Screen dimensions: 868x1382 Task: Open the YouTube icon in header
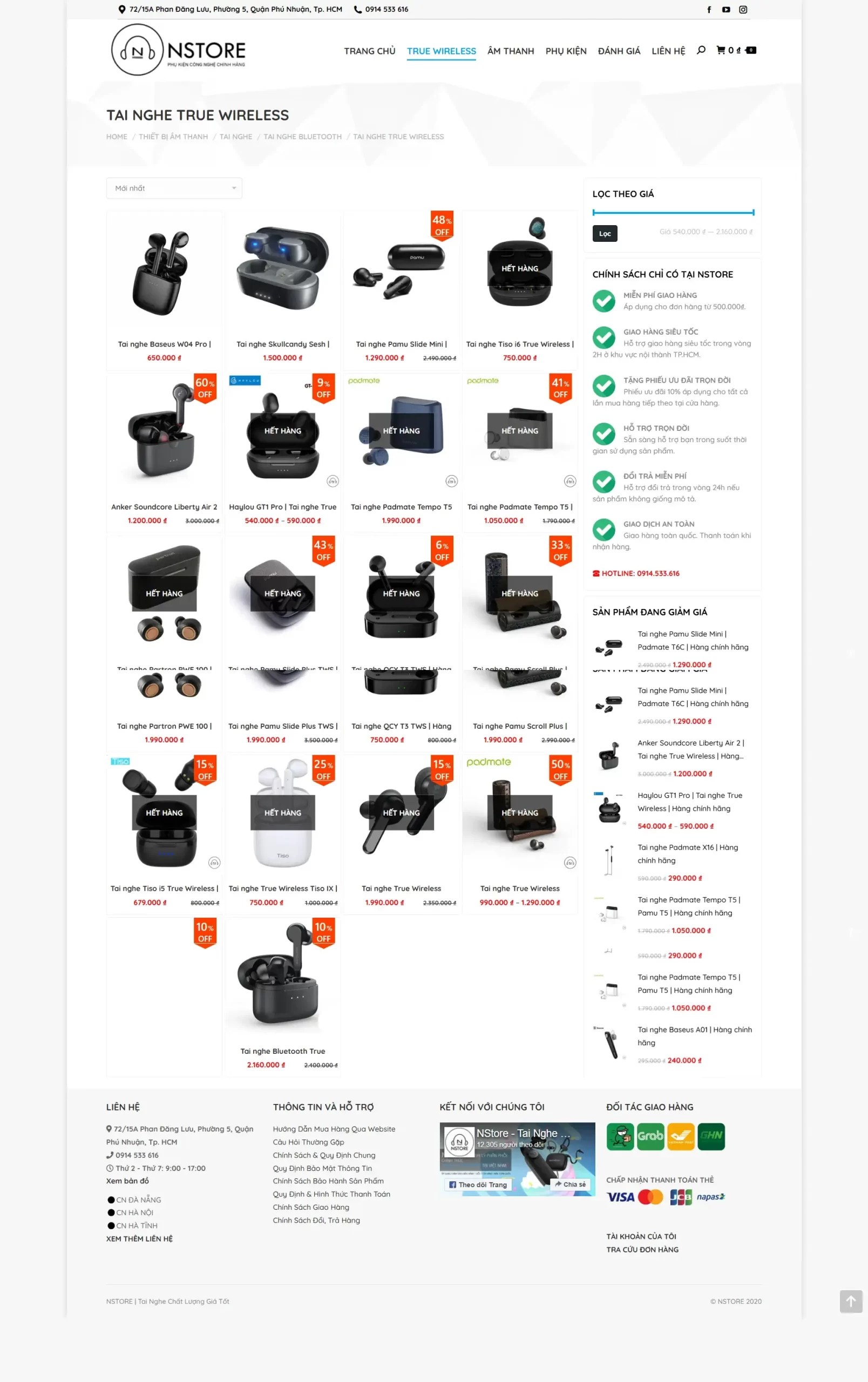725,10
